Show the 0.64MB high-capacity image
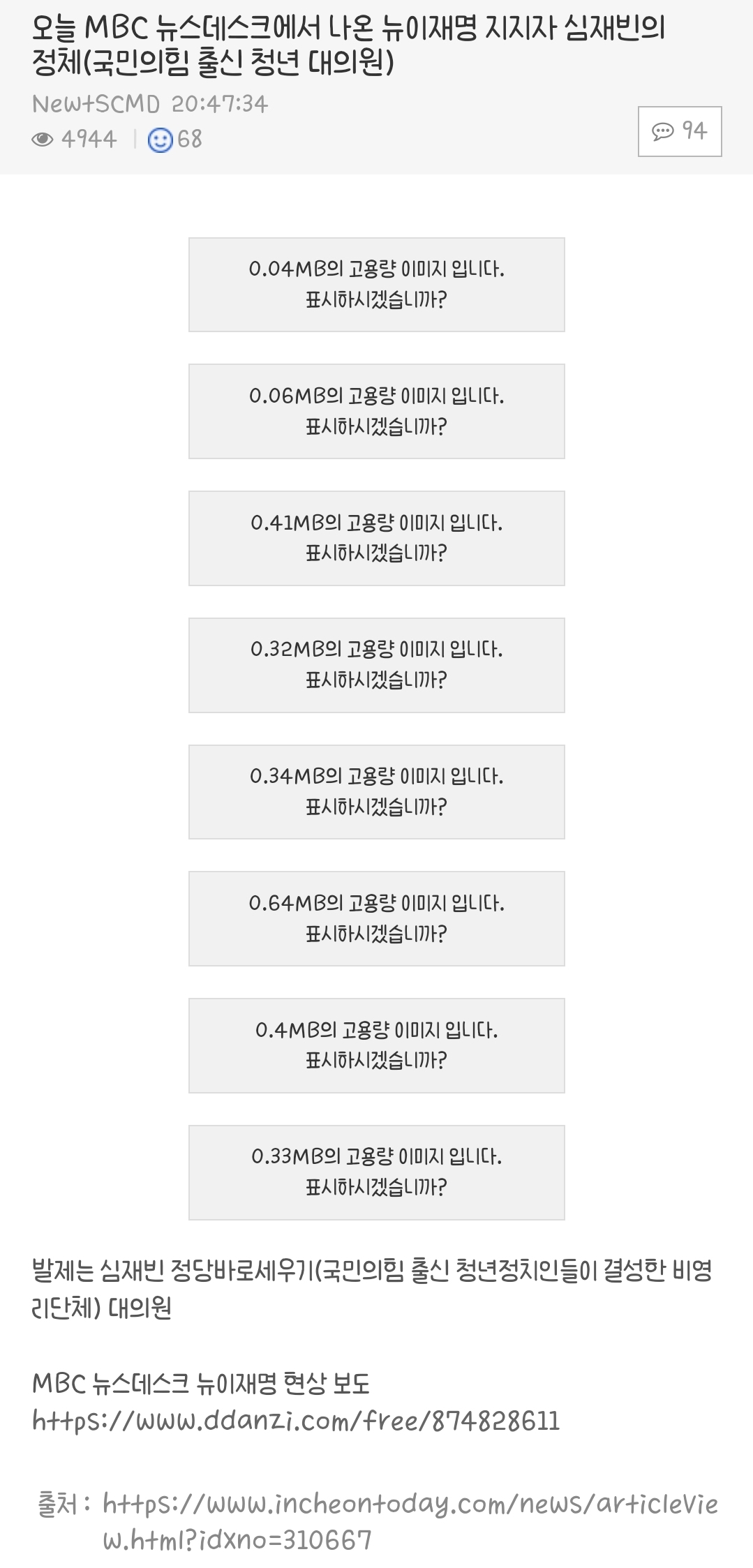This screenshot has width=753, height=1568. point(376,918)
